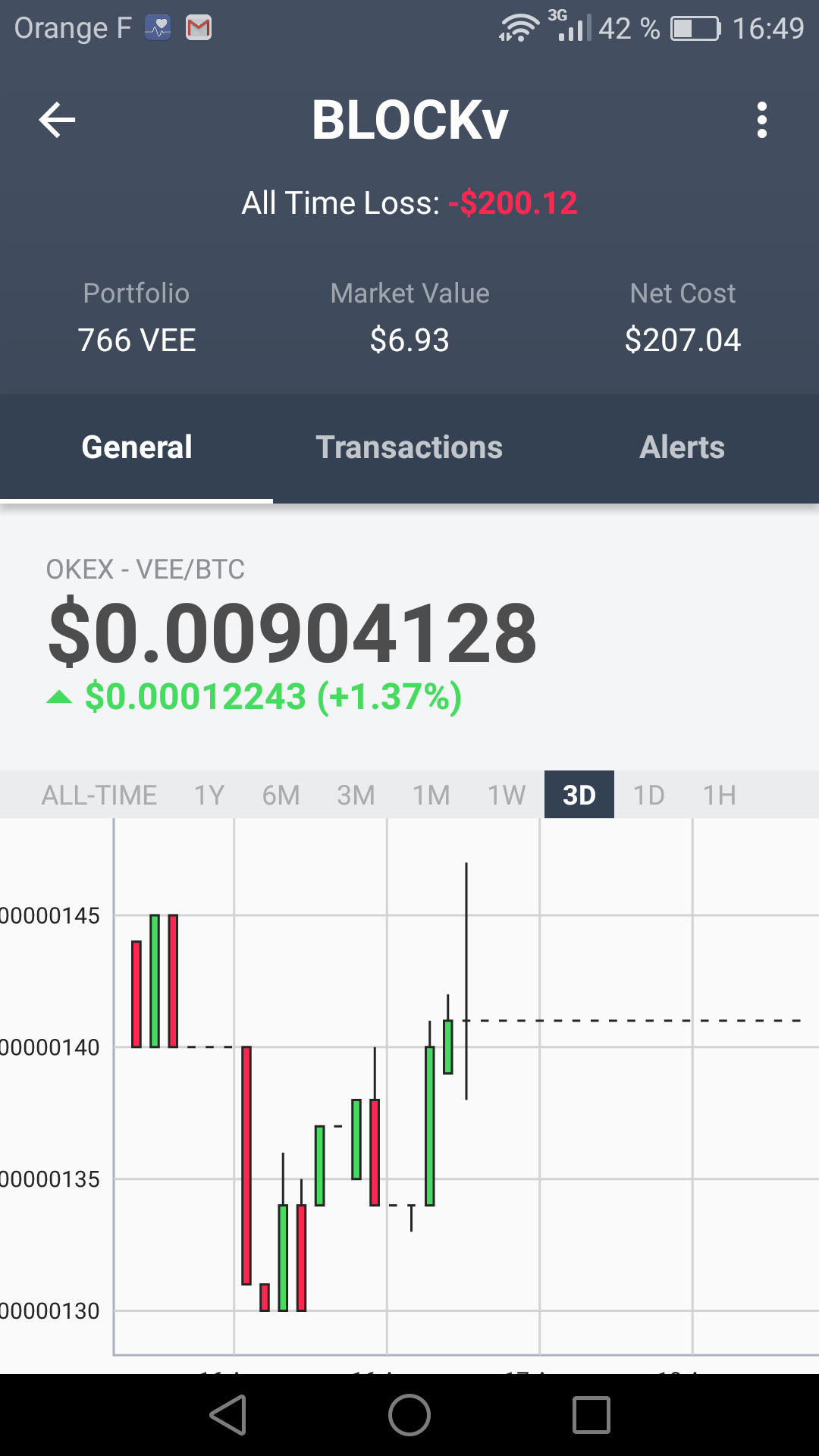Image resolution: width=819 pixels, height=1456 pixels.
Task: Select the 1Y chart range
Action: pyautogui.click(x=209, y=795)
